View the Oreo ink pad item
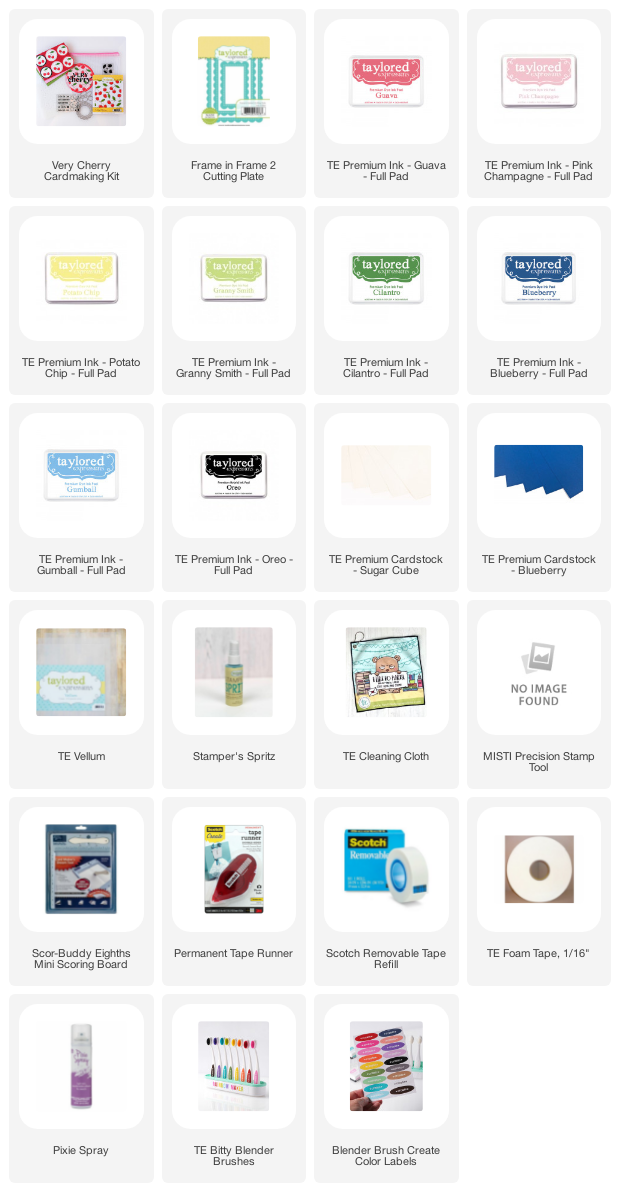Image resolution: width=620 pixels, height=1203 pixels. [234, 497]
